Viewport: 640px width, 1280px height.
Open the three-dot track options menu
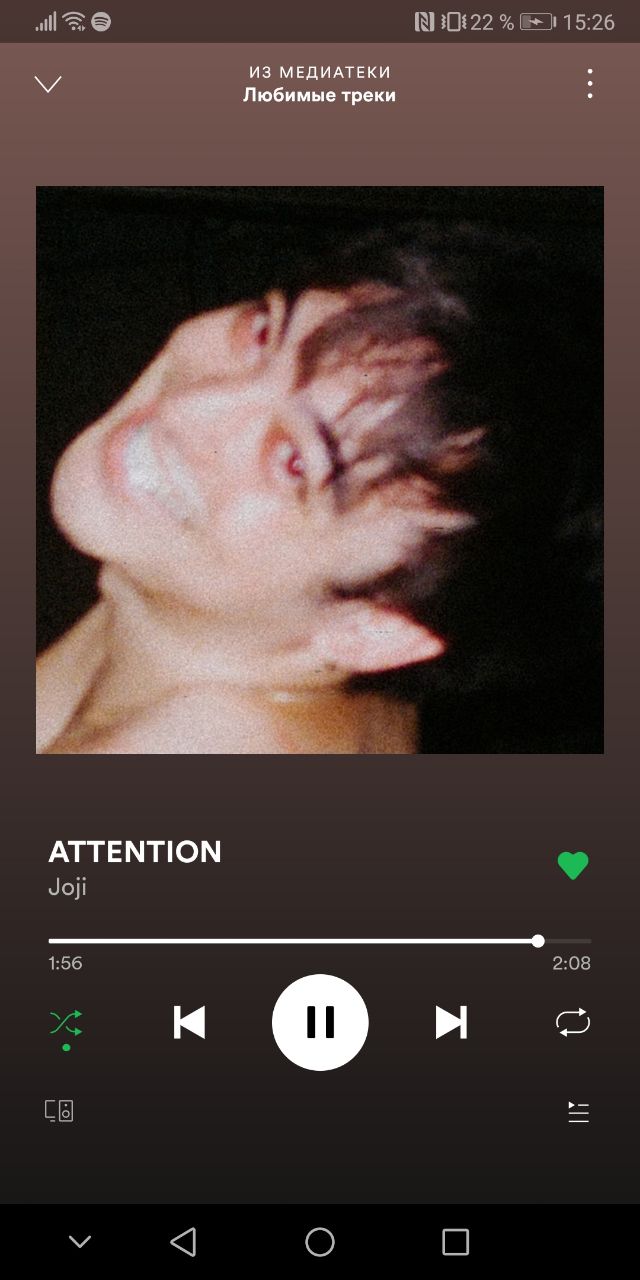click(x=590, y=84)
